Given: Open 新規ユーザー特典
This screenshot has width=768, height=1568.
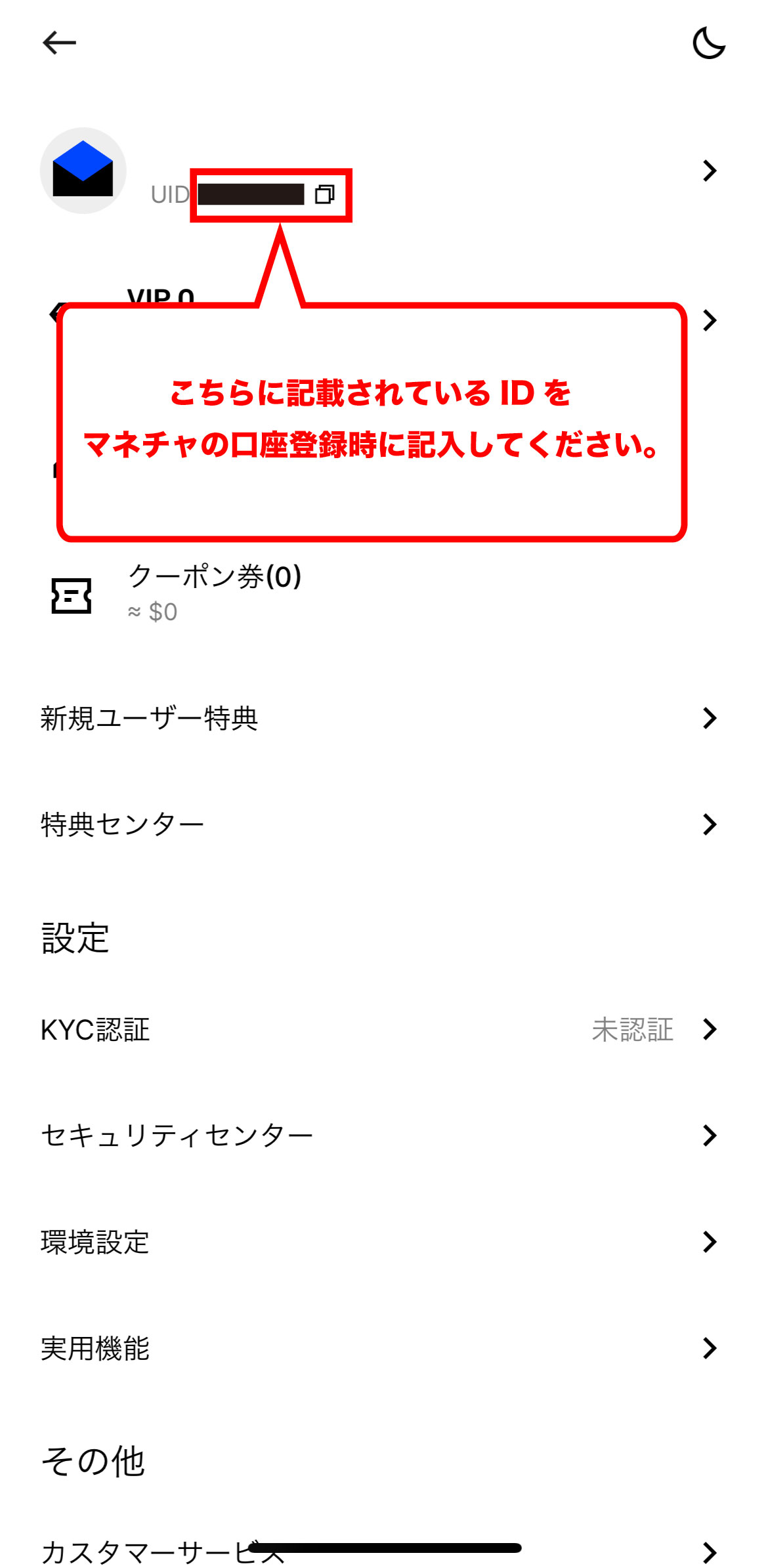Looking at the screenshot, I should point(150,718).
